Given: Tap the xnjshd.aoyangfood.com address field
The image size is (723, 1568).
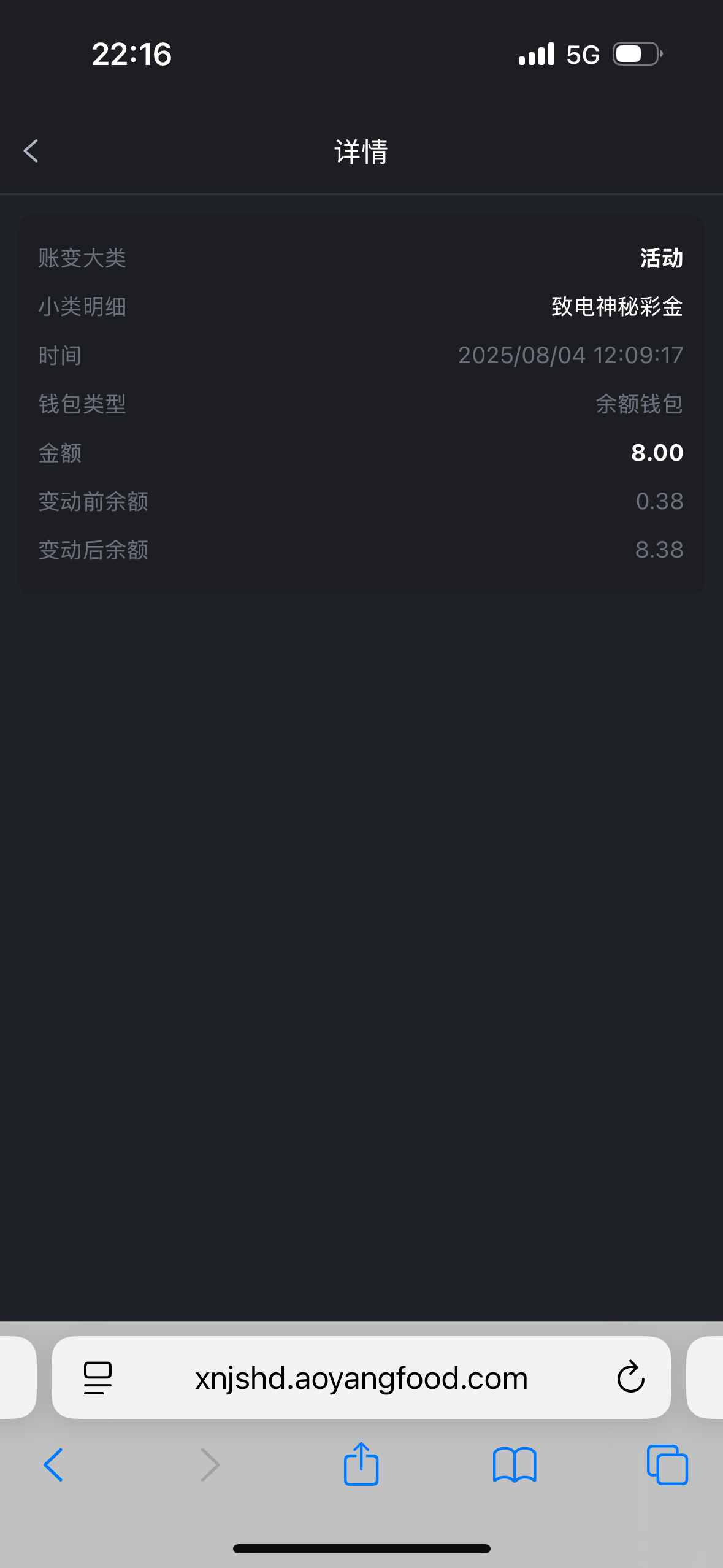Looking at the screenshot, I should point(361,1378).
